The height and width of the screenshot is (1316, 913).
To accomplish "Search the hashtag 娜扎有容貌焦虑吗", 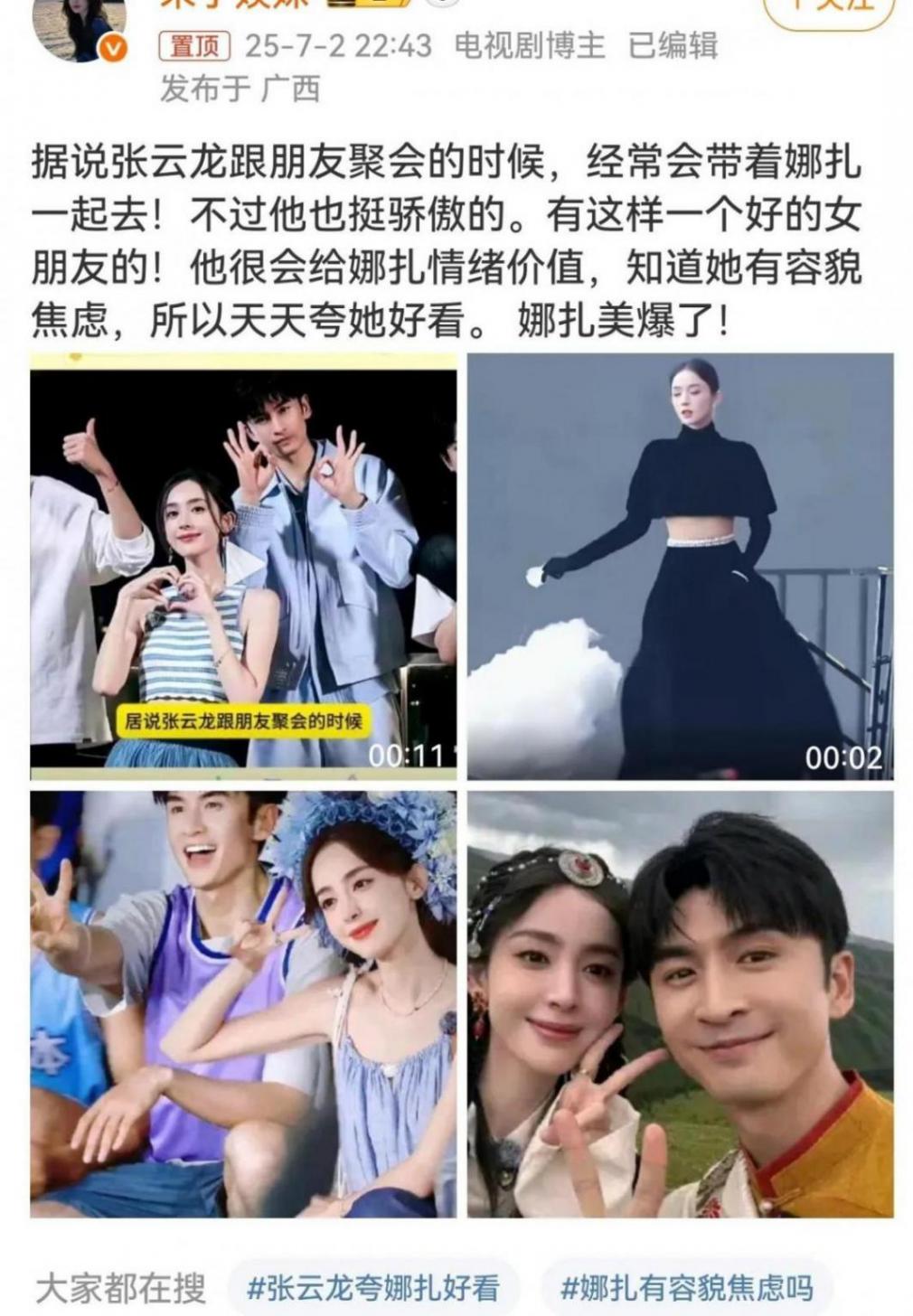I will coord(687,1287).
